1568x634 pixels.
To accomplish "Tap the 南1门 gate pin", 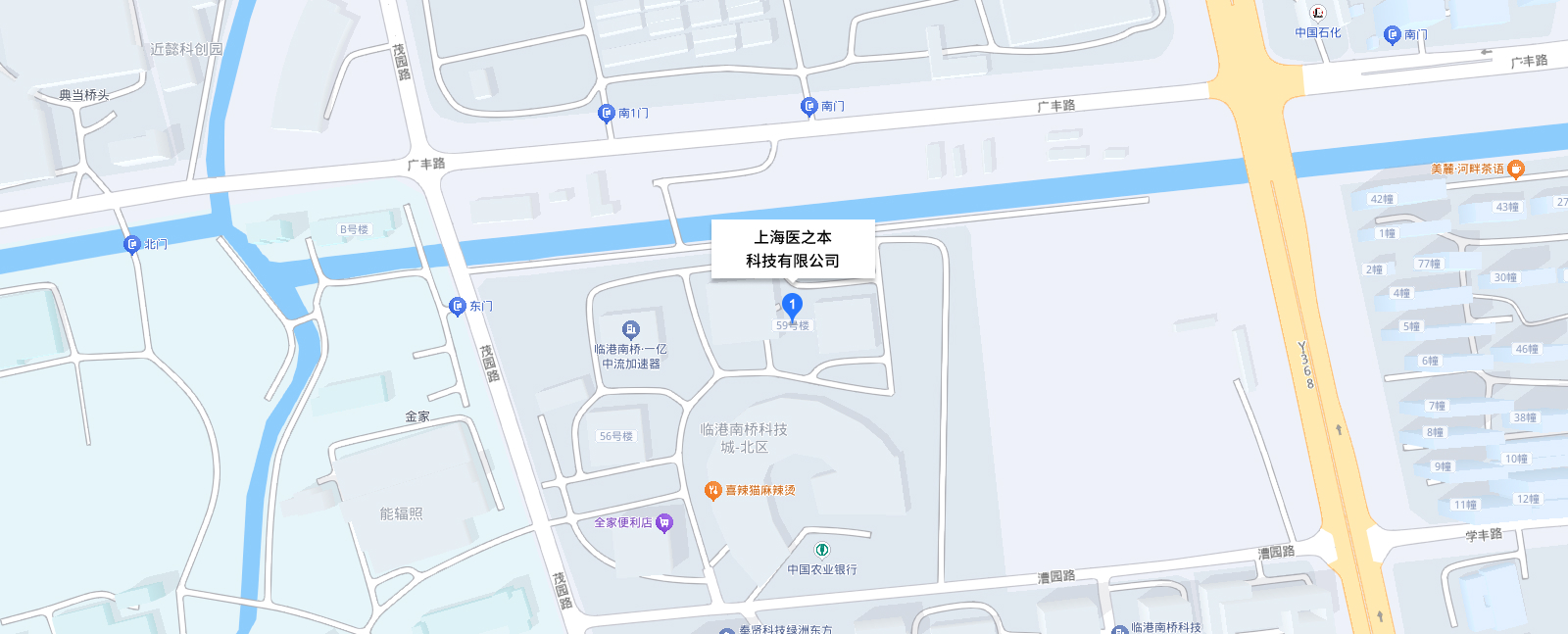I will pos(606,113).
